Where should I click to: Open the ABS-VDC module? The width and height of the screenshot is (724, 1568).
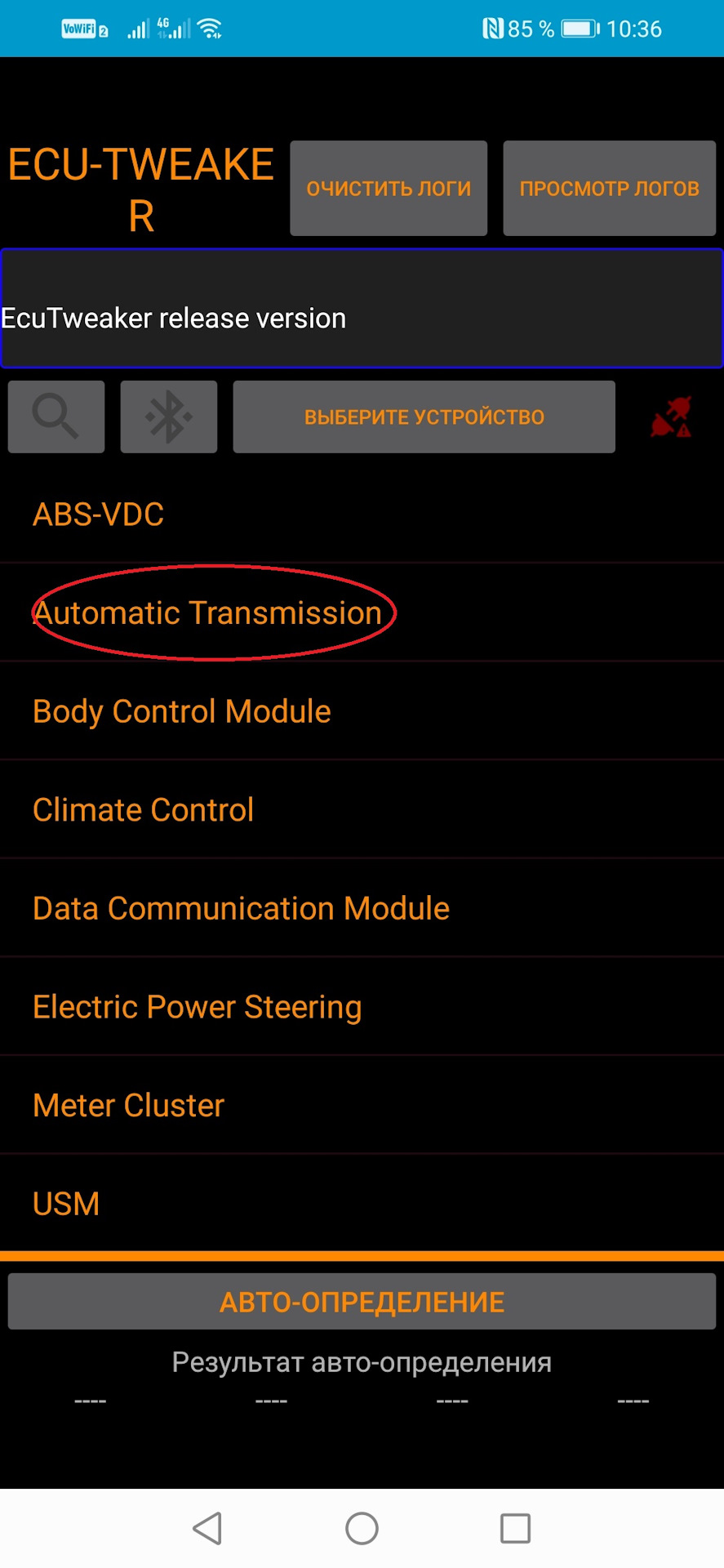(x=99, y=514)
